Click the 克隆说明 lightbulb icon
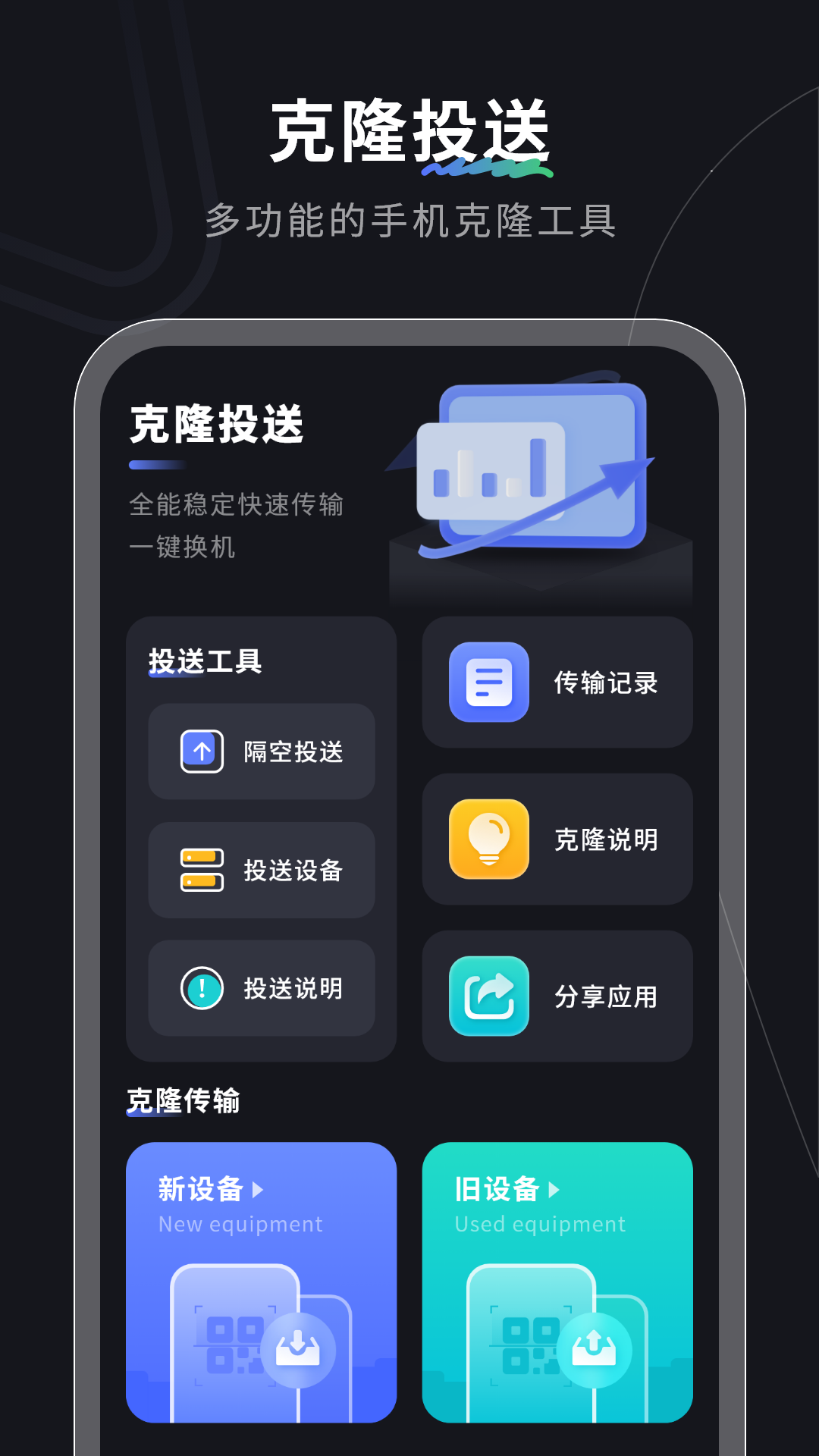The width and height of the screenshot is (819, 1456). (488, 839)
